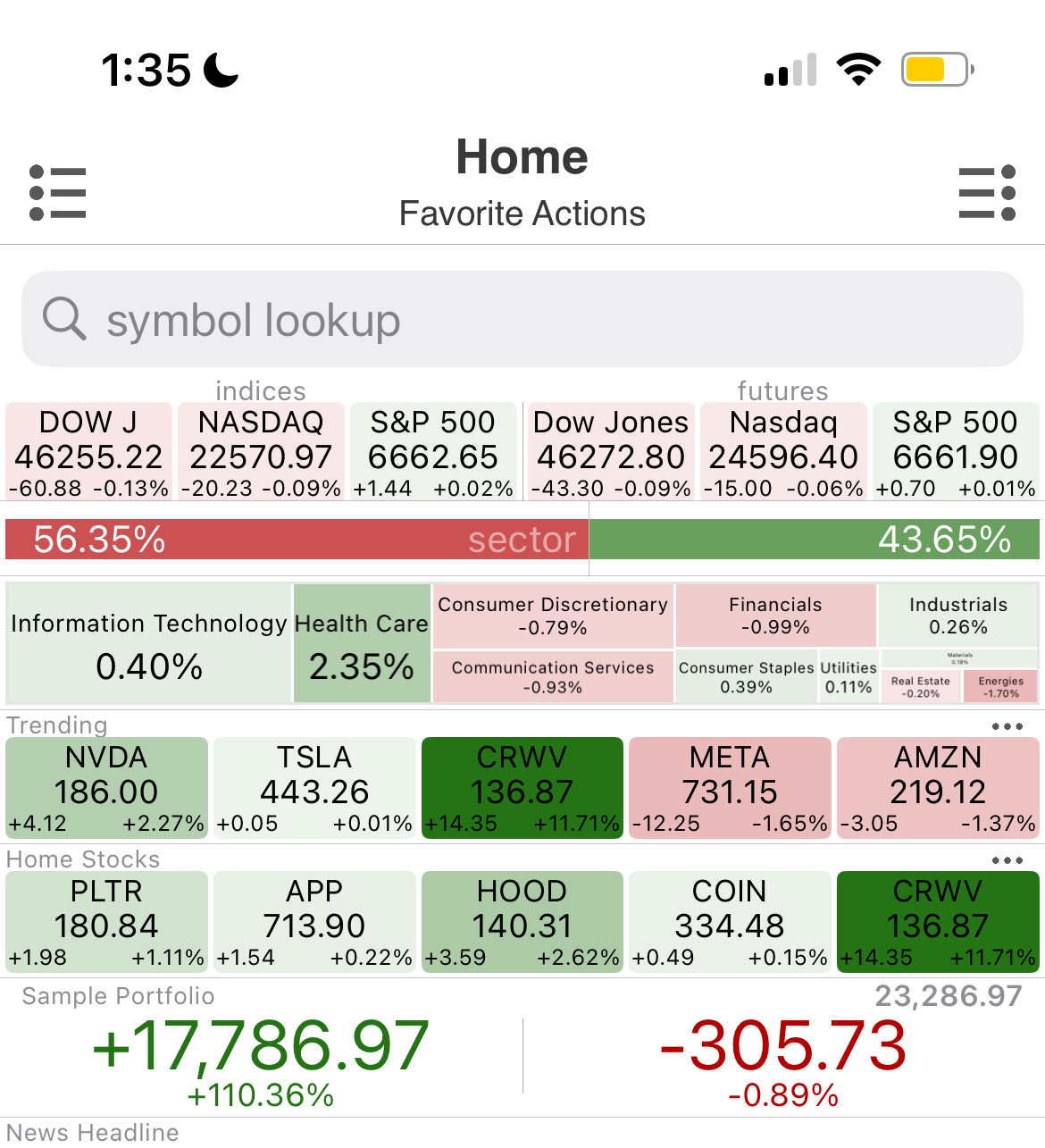View NVDA in Trending
This screenshot has width=1045, height=1148.
click(106, 789)
